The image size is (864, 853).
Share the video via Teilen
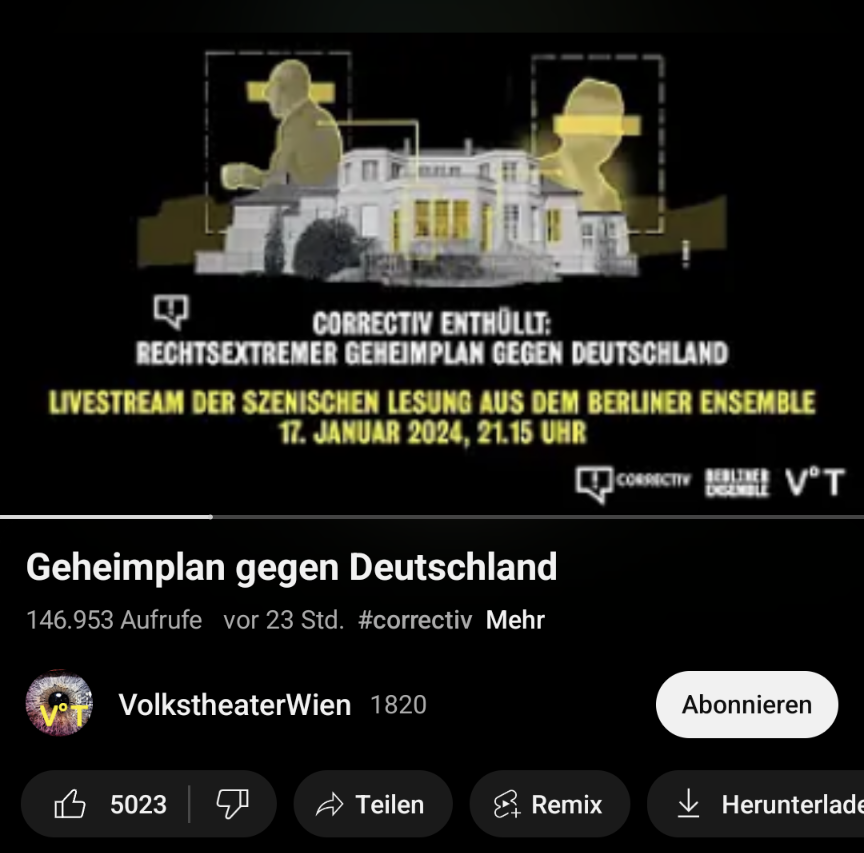(x=373, y=804)
